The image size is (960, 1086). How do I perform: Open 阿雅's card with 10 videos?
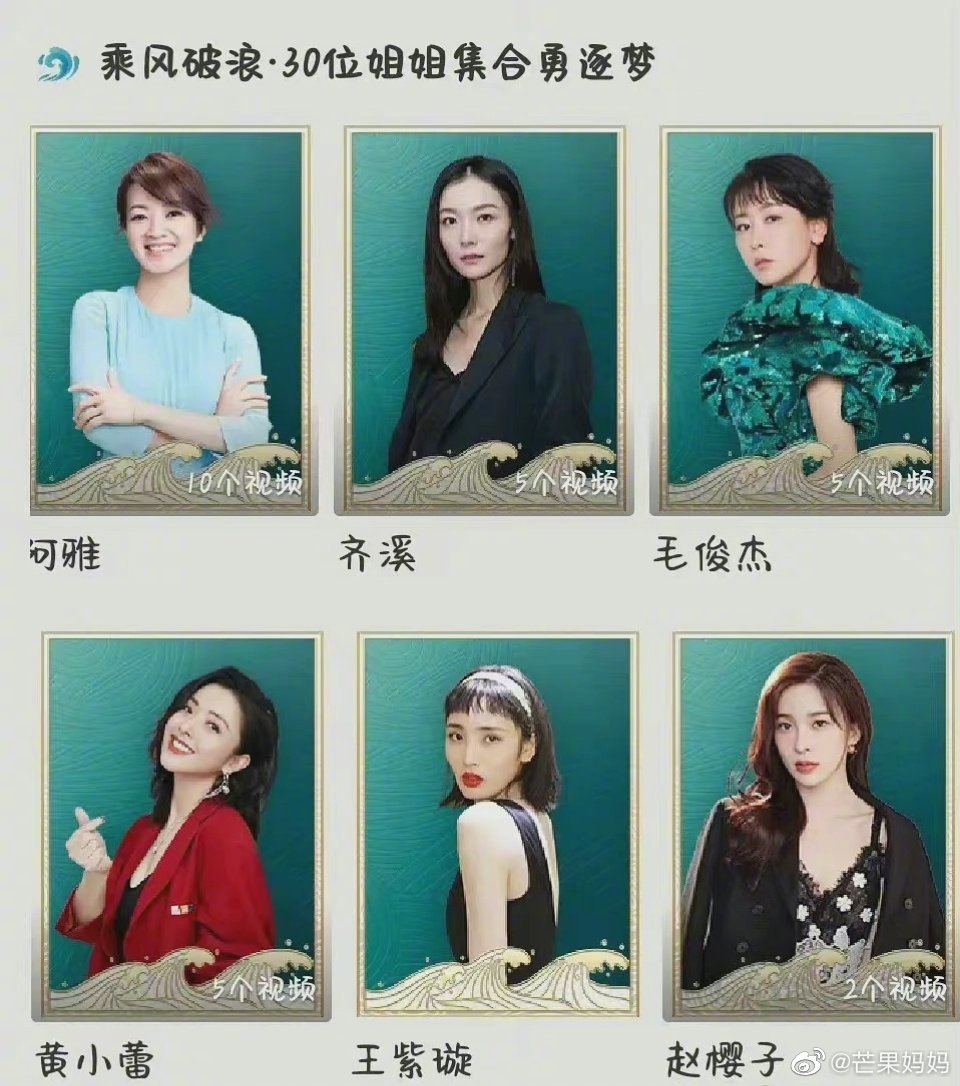170,320
